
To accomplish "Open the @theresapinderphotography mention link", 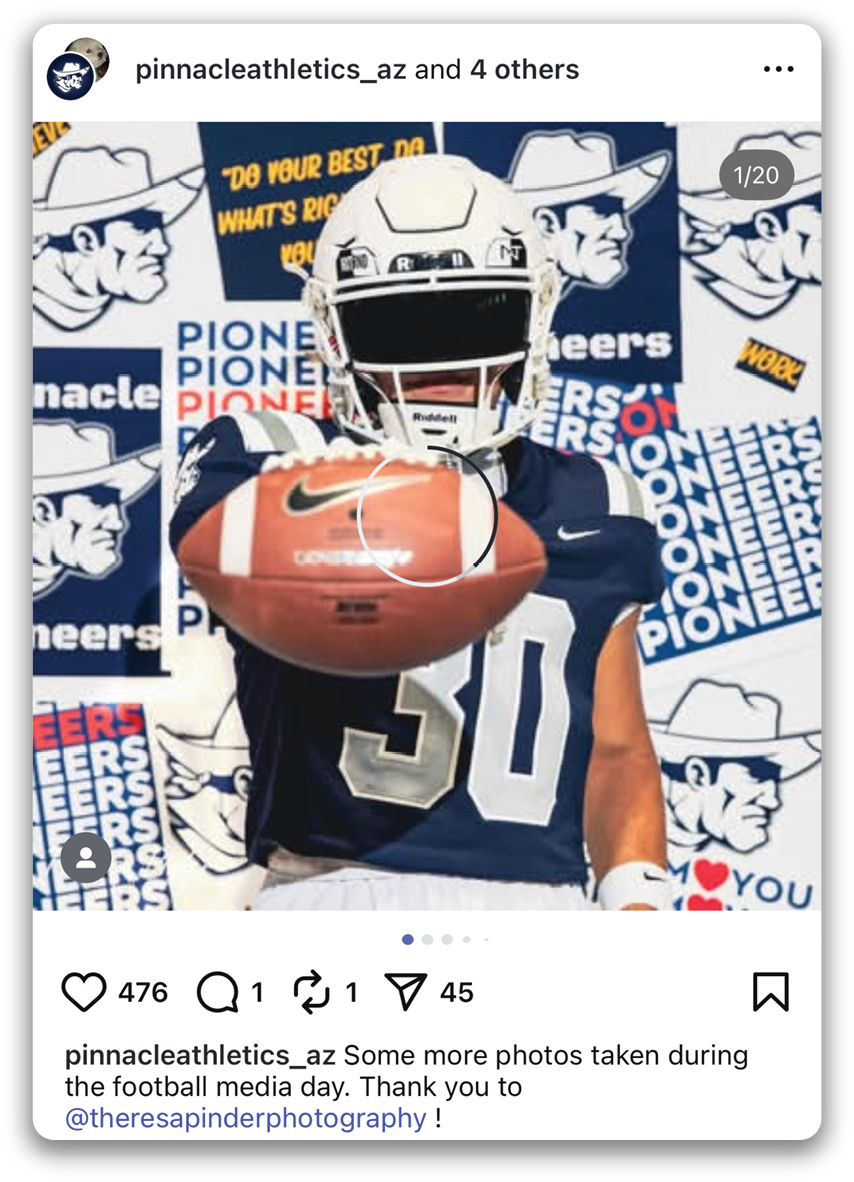I will point(245,1118).
